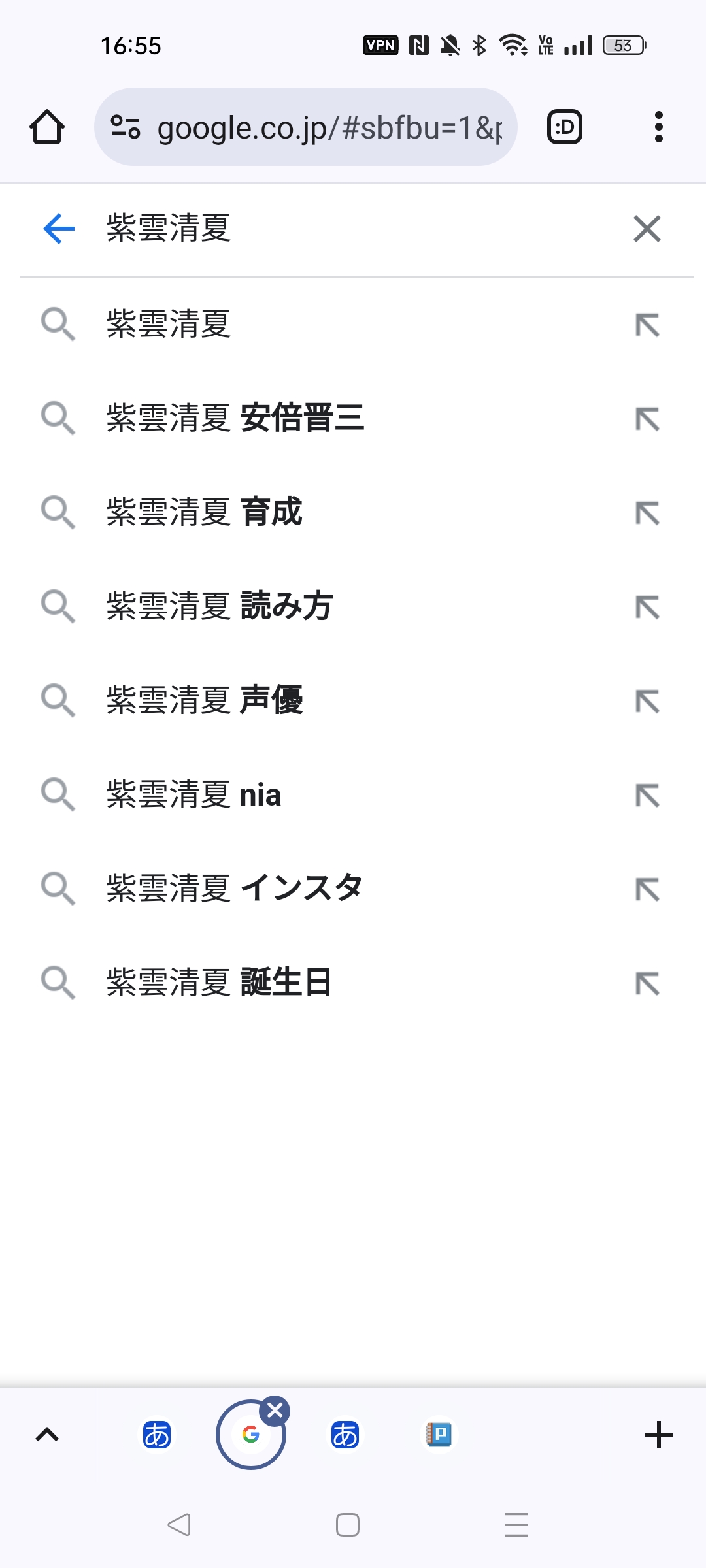
Task: Open the browser overflow menu
Action: (659, 127)
